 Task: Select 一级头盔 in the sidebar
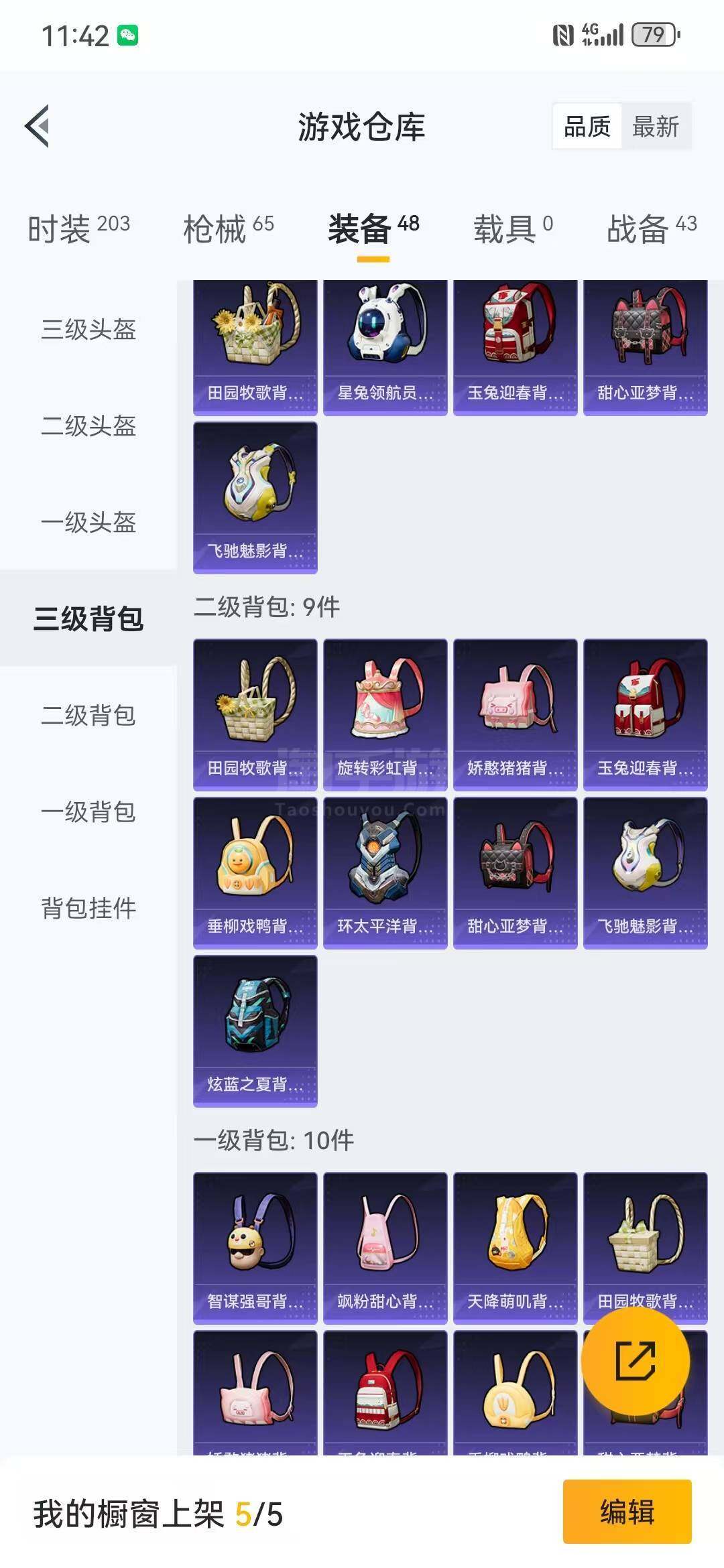pyautogui.click(x=88, y=522)
